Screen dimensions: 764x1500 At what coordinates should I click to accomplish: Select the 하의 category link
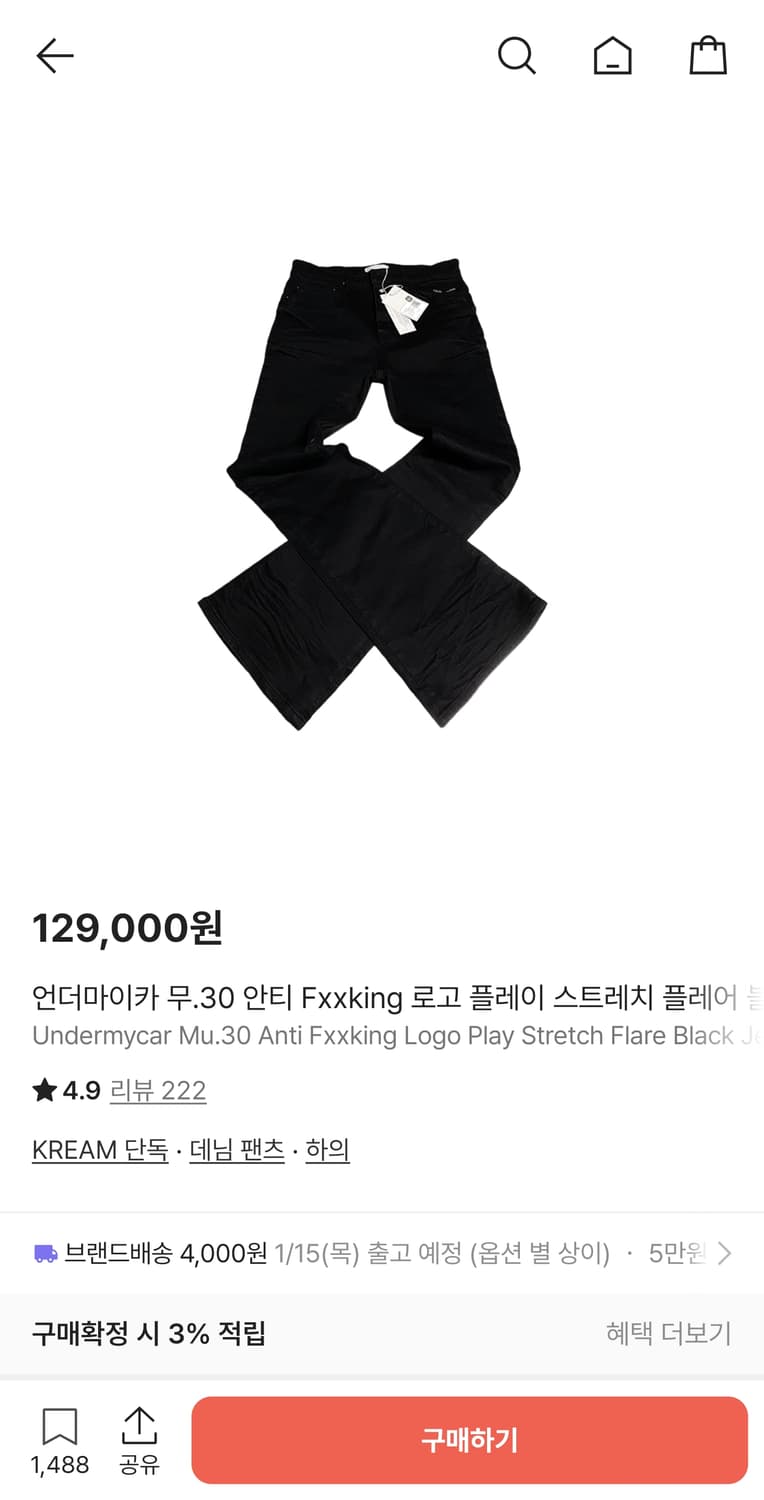(x=328, y=1149)
